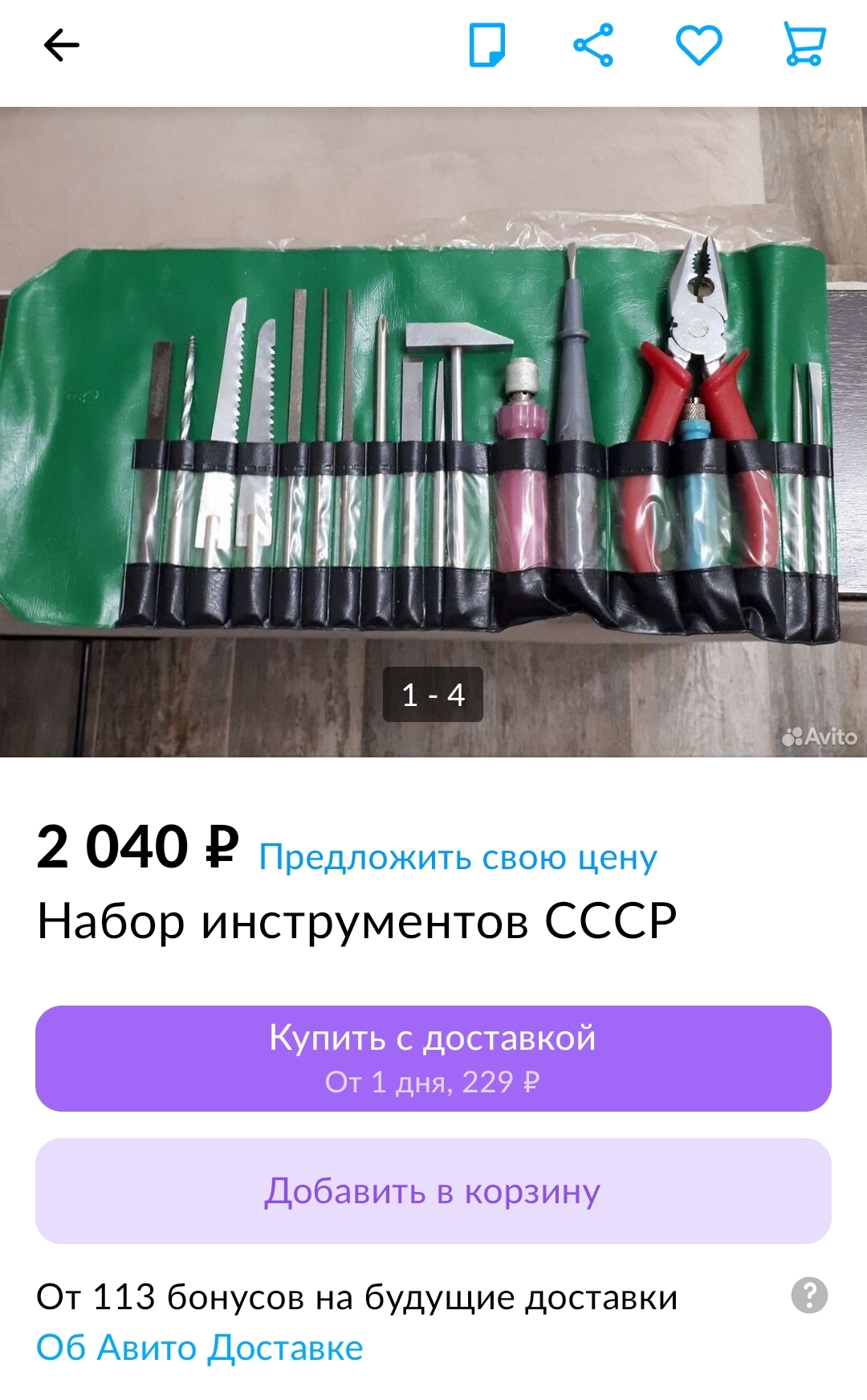Open the shopping cart

point(804,44)
